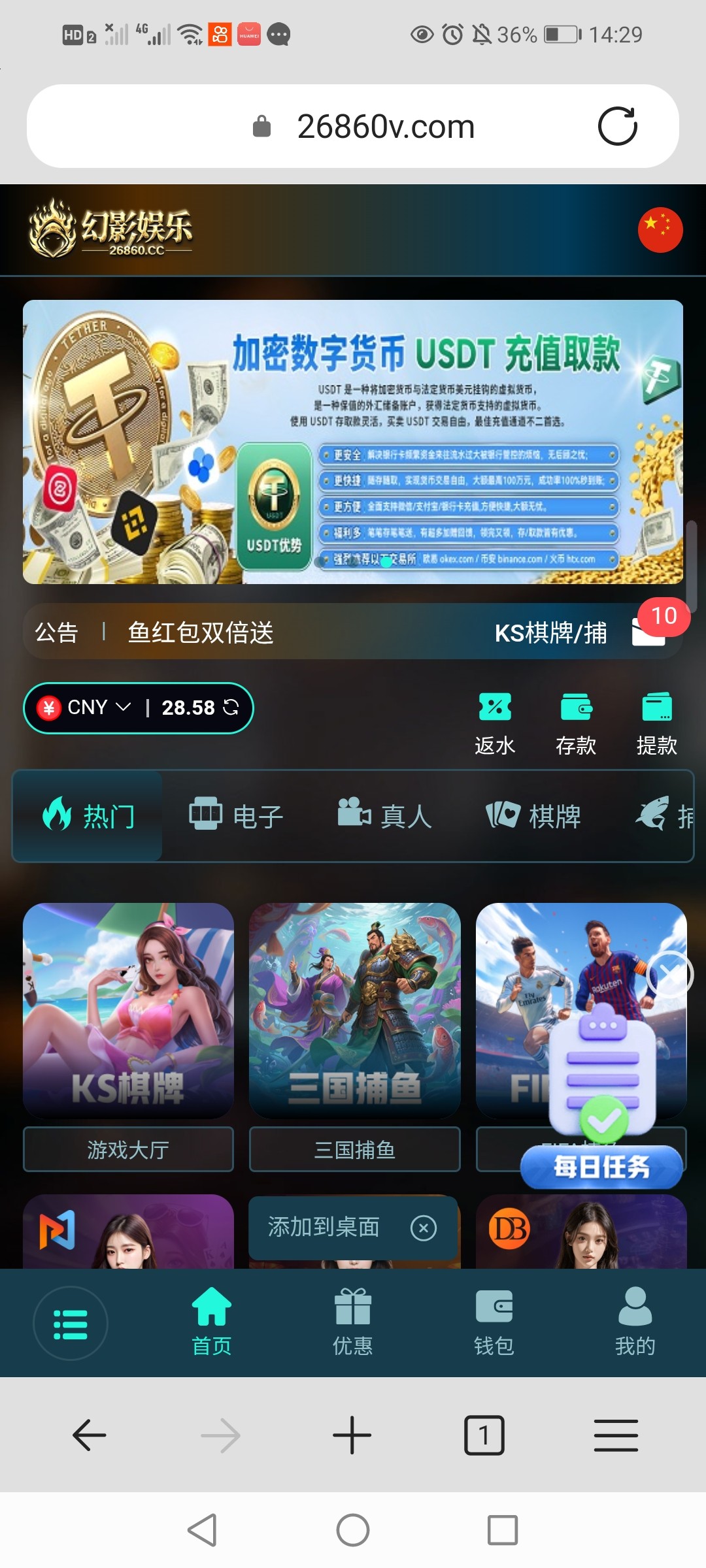Switch to the 棋牌 category tab
The width and height of the screenshot is (706, 1568).
pos(533,816)
